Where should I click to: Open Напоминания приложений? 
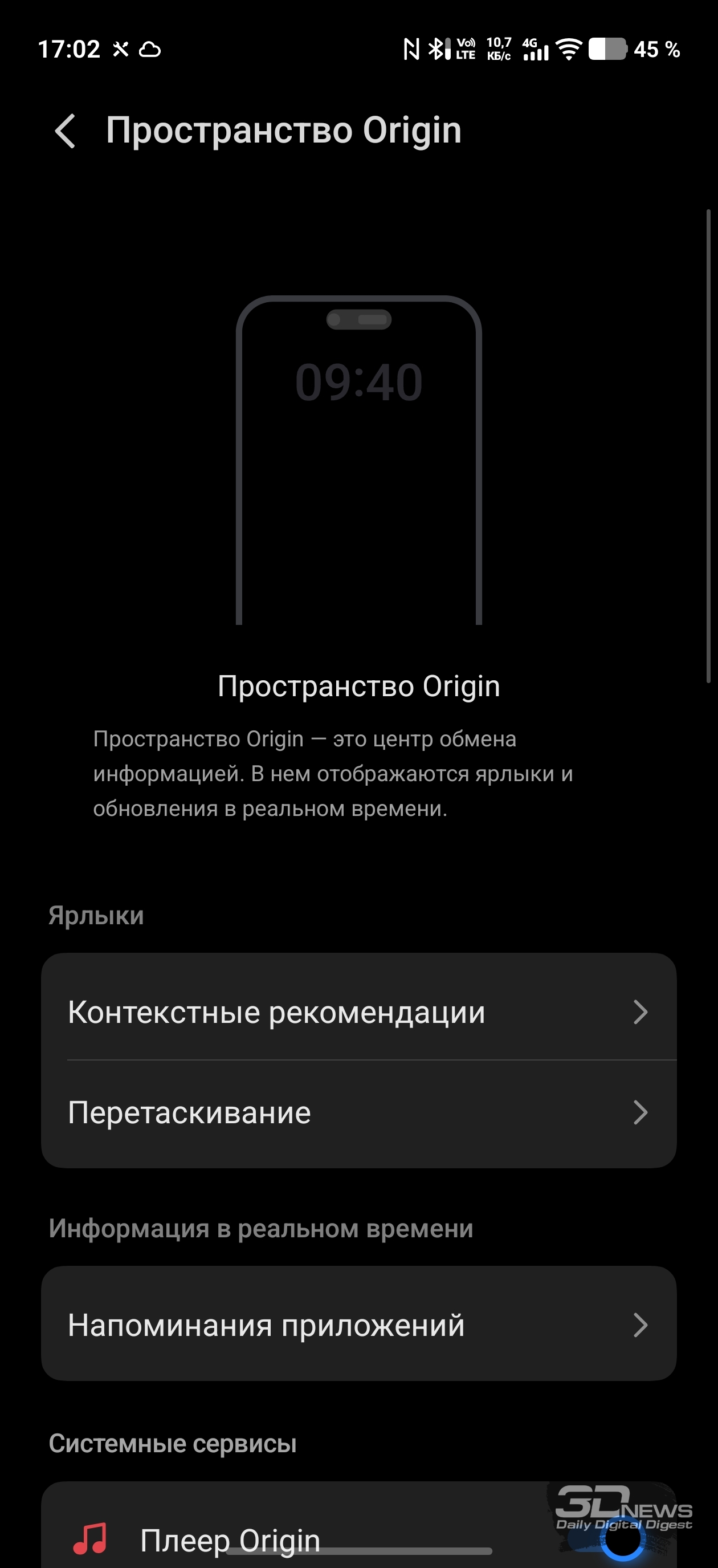point(358,1325)
